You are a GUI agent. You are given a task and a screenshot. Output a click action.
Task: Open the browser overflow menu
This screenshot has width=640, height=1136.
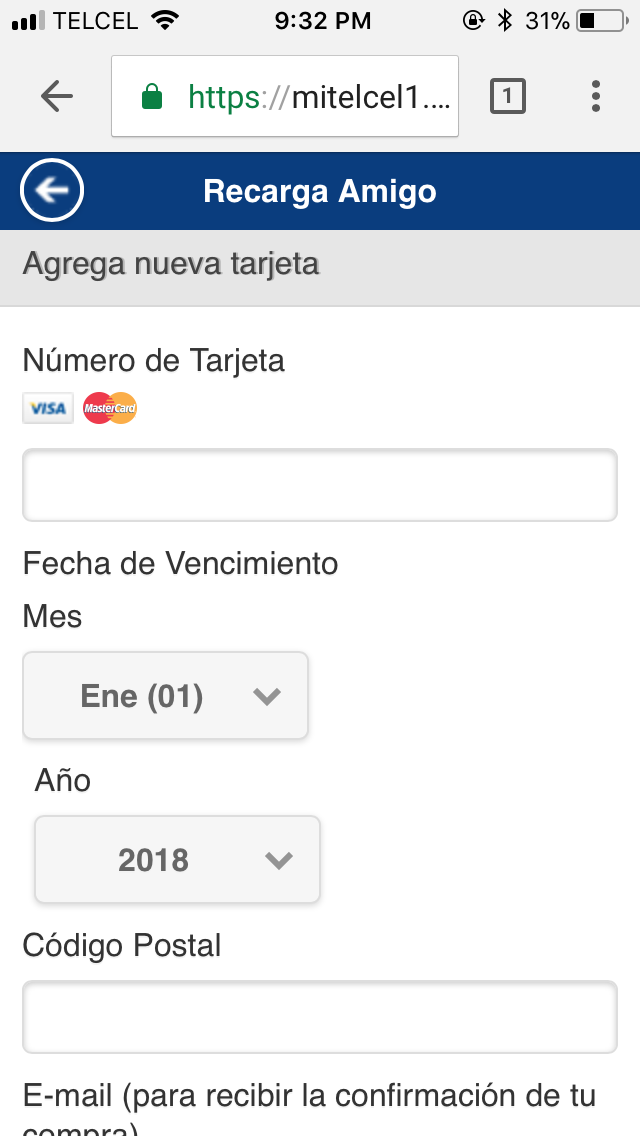(x=596, y=96)
